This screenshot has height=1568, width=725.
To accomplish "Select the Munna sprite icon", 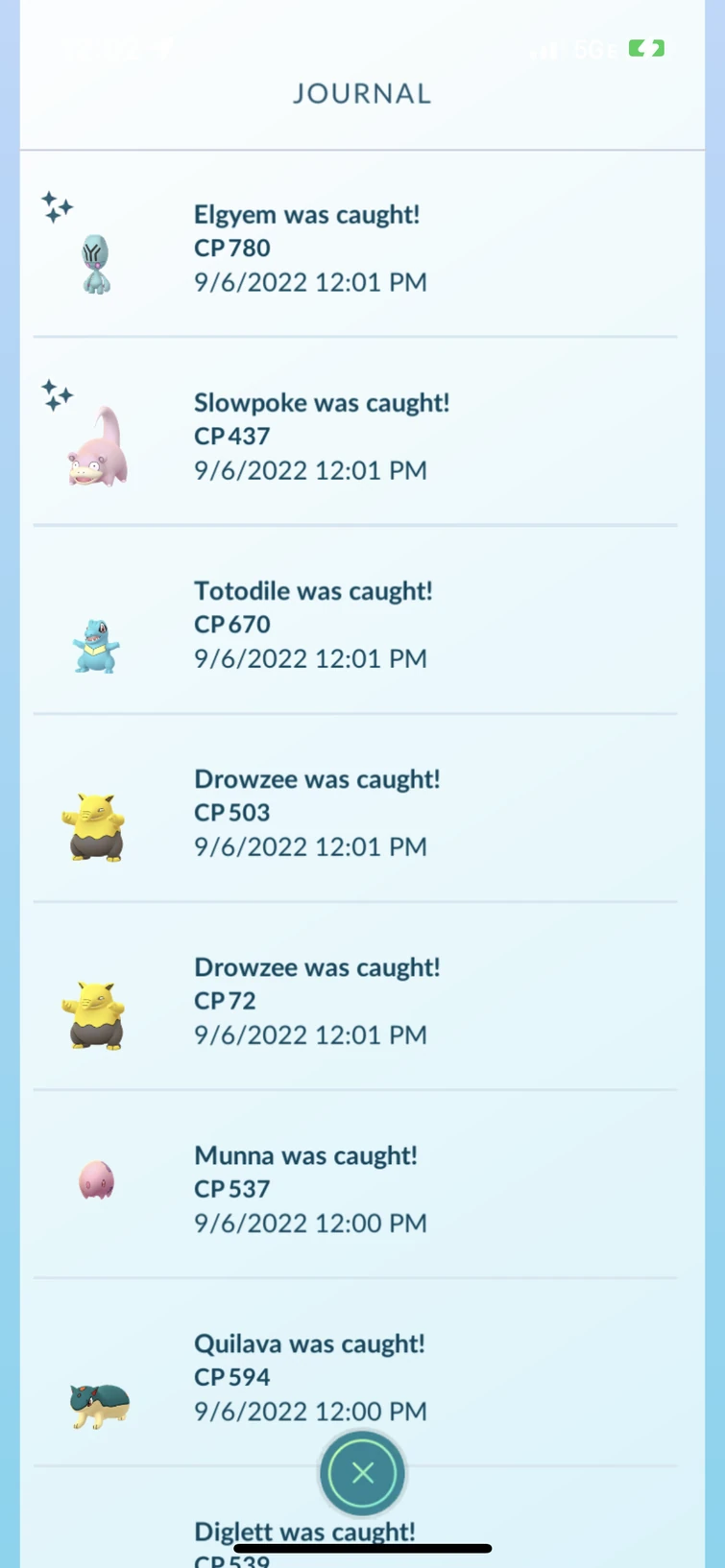I will coord(94,1180).
